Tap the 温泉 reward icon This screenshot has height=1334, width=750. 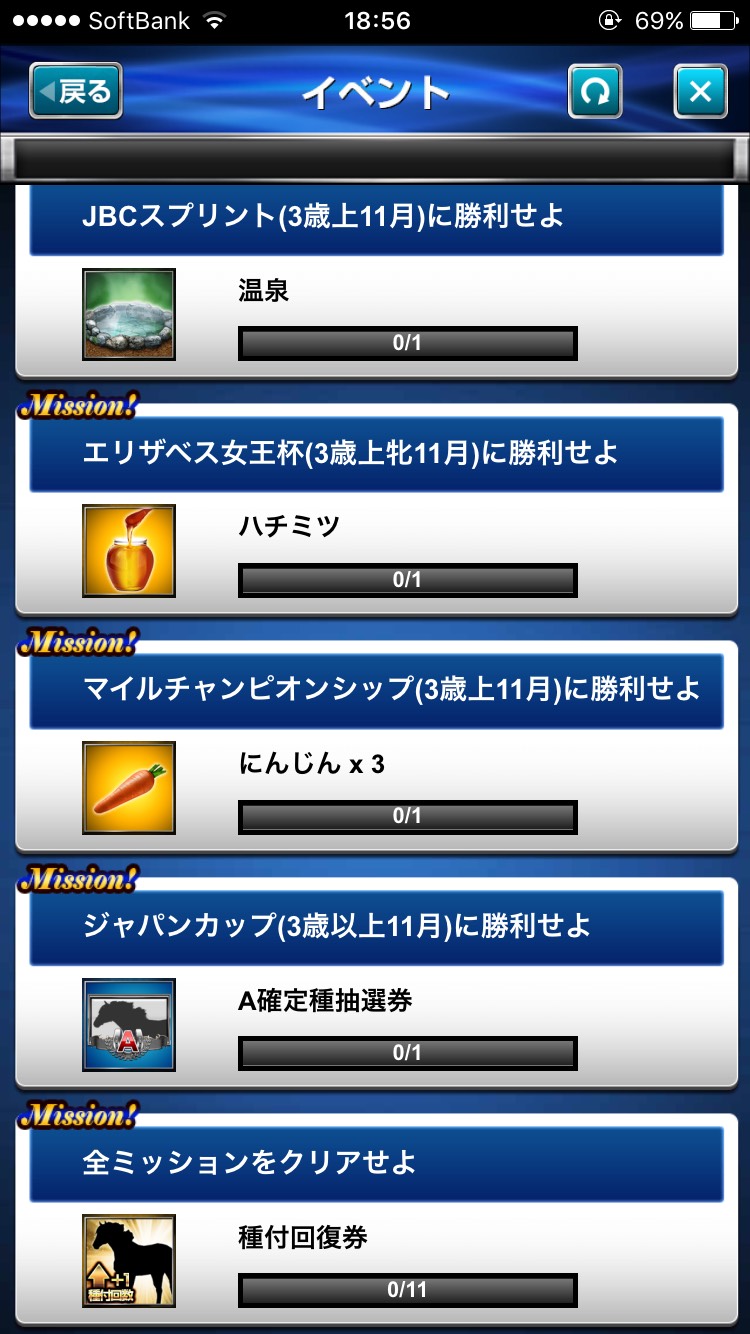click(129, 314)
